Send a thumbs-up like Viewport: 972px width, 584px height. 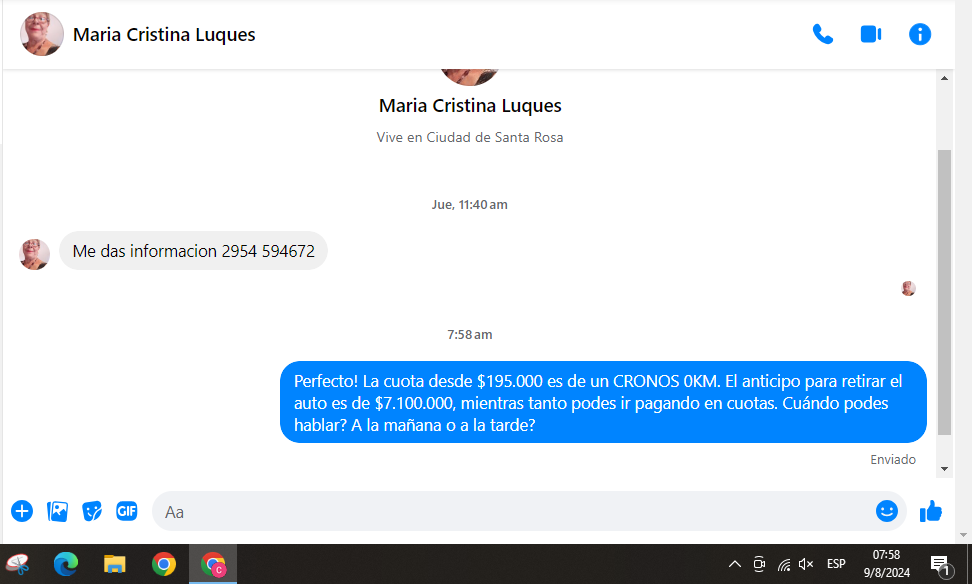pyautogui.click(x=931, y=511)
